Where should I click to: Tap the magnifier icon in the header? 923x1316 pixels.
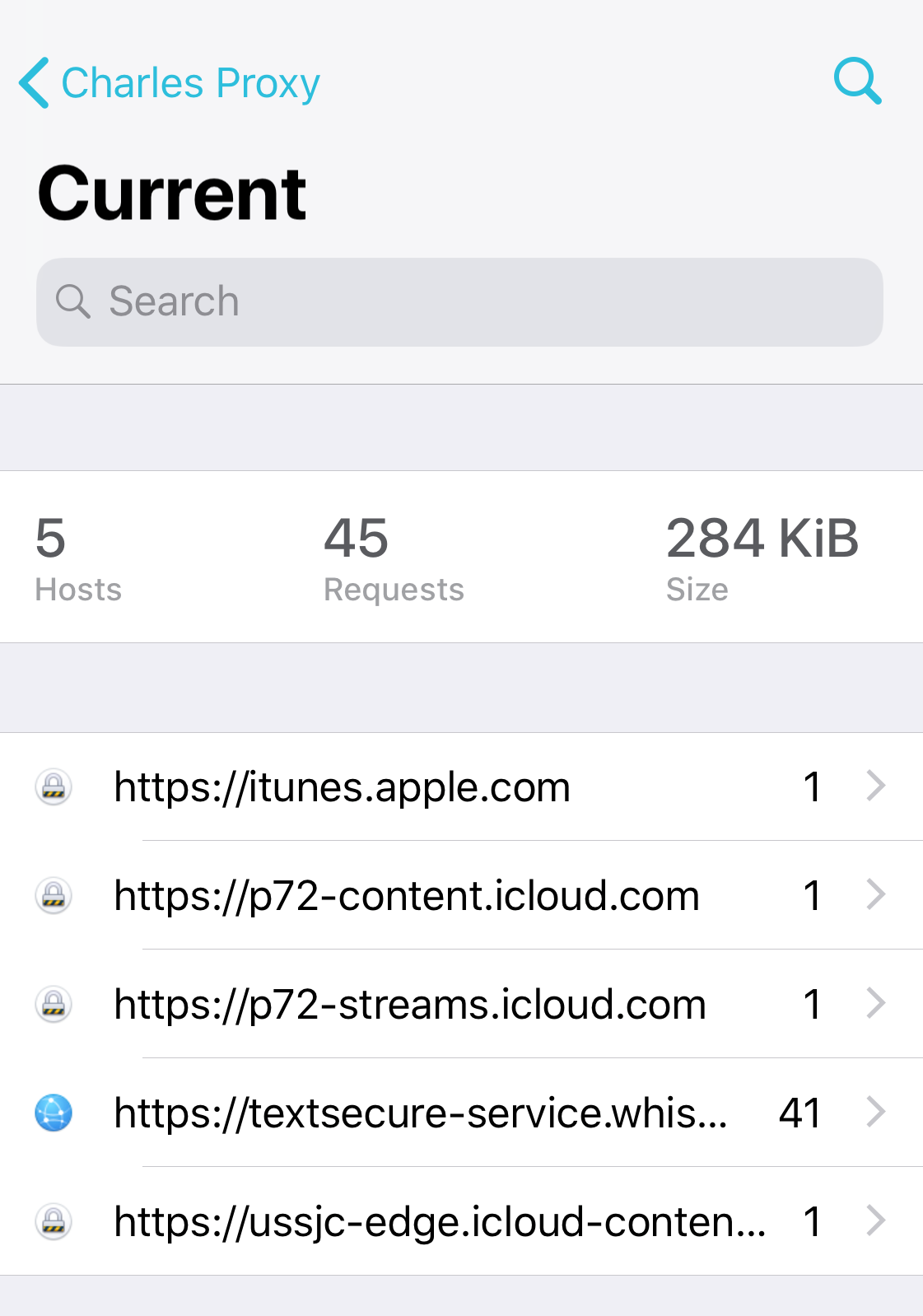(857, 82)
